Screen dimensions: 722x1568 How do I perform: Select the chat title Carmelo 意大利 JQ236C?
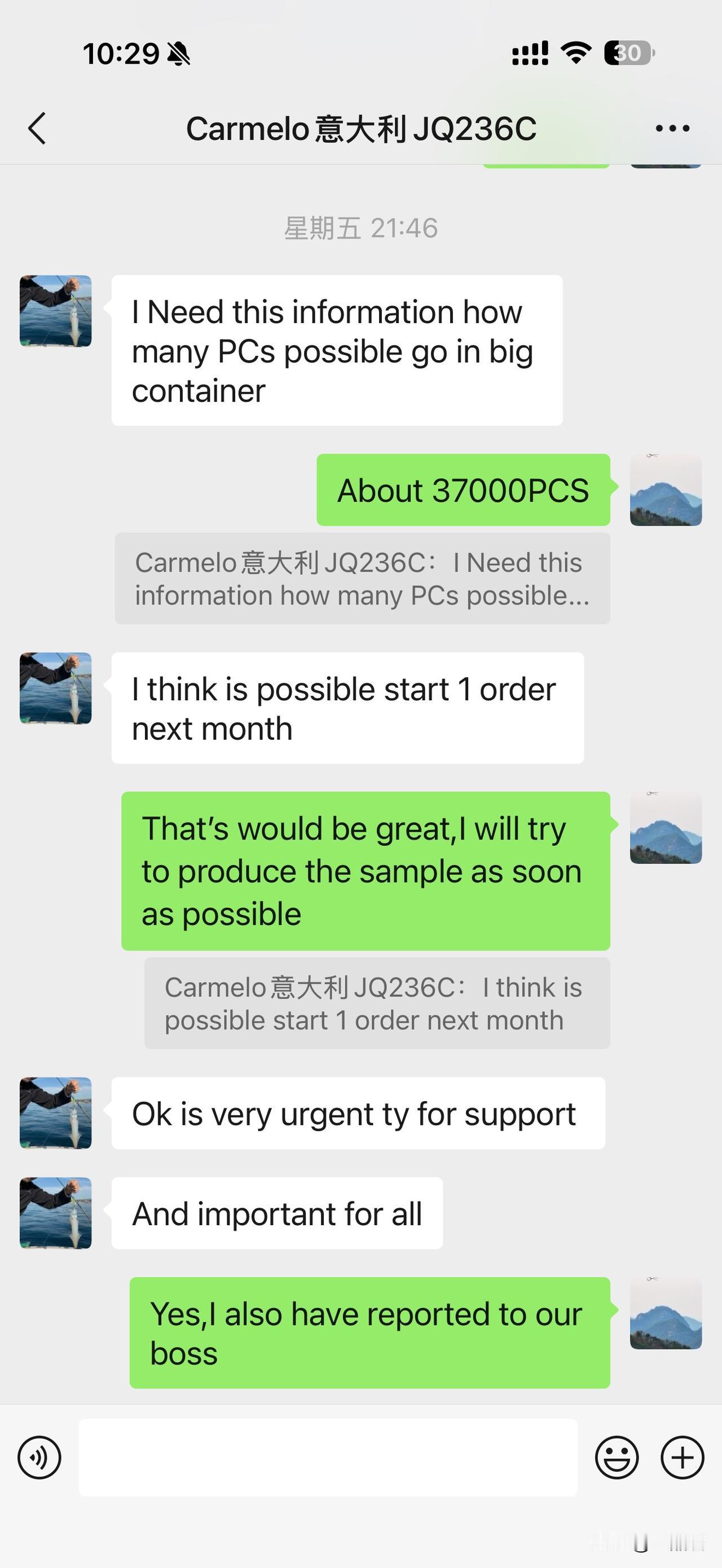click(x=361, y=129)
